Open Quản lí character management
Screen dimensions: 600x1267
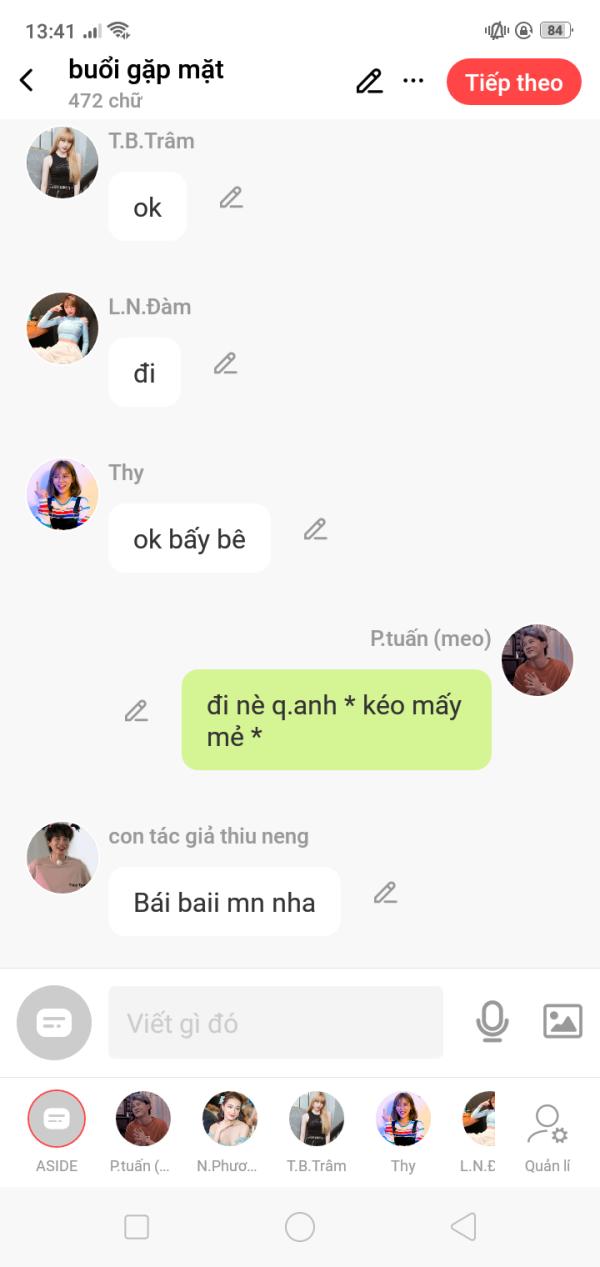click(x=547, y=1137)
